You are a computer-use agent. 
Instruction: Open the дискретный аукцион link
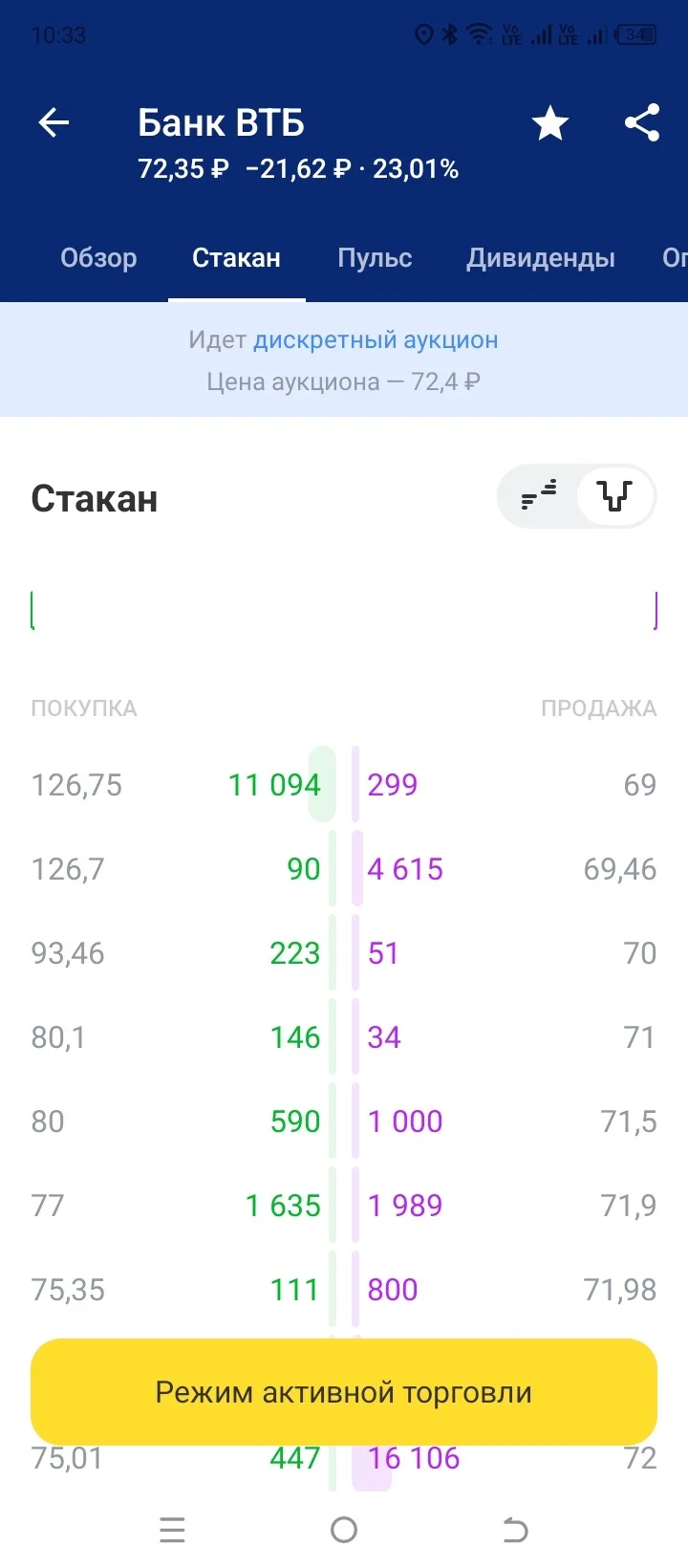(x=376, y=340)
